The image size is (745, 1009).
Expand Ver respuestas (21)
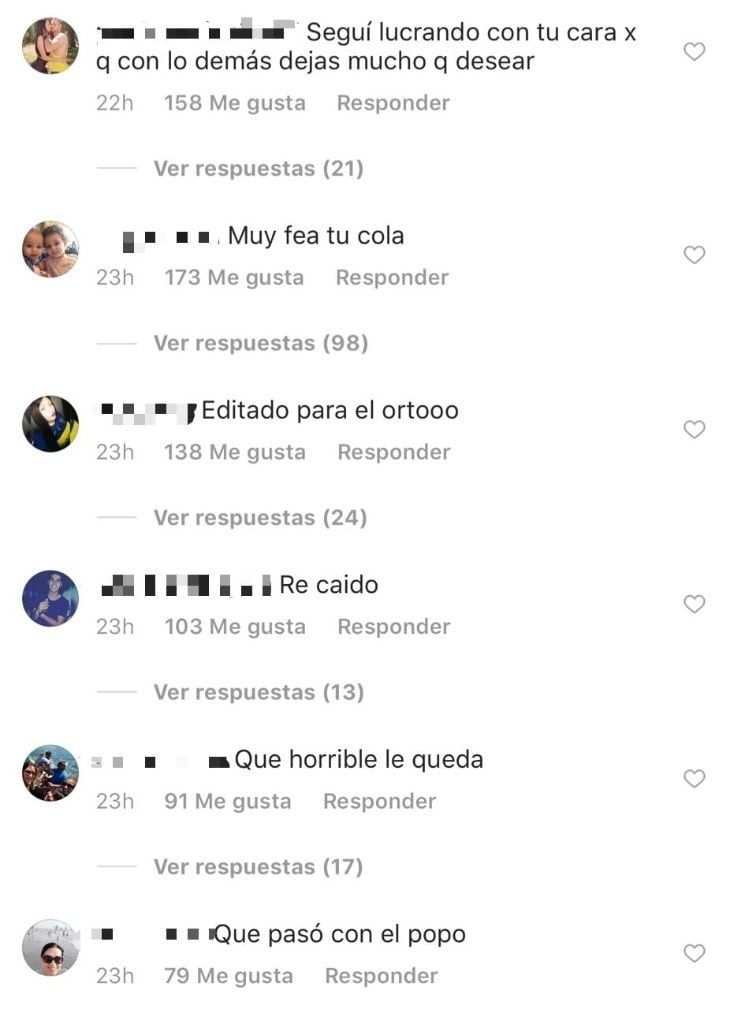(x=258, y=169)
